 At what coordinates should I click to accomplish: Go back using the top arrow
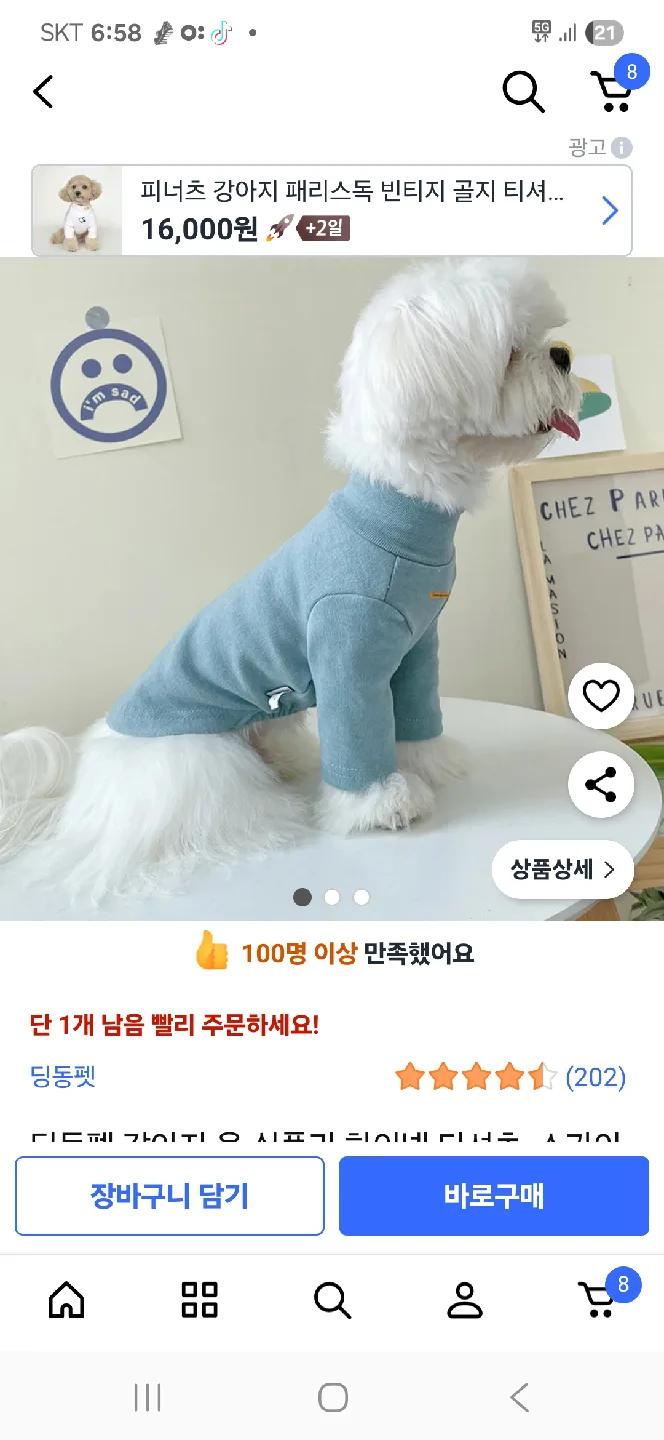point(42,92)
